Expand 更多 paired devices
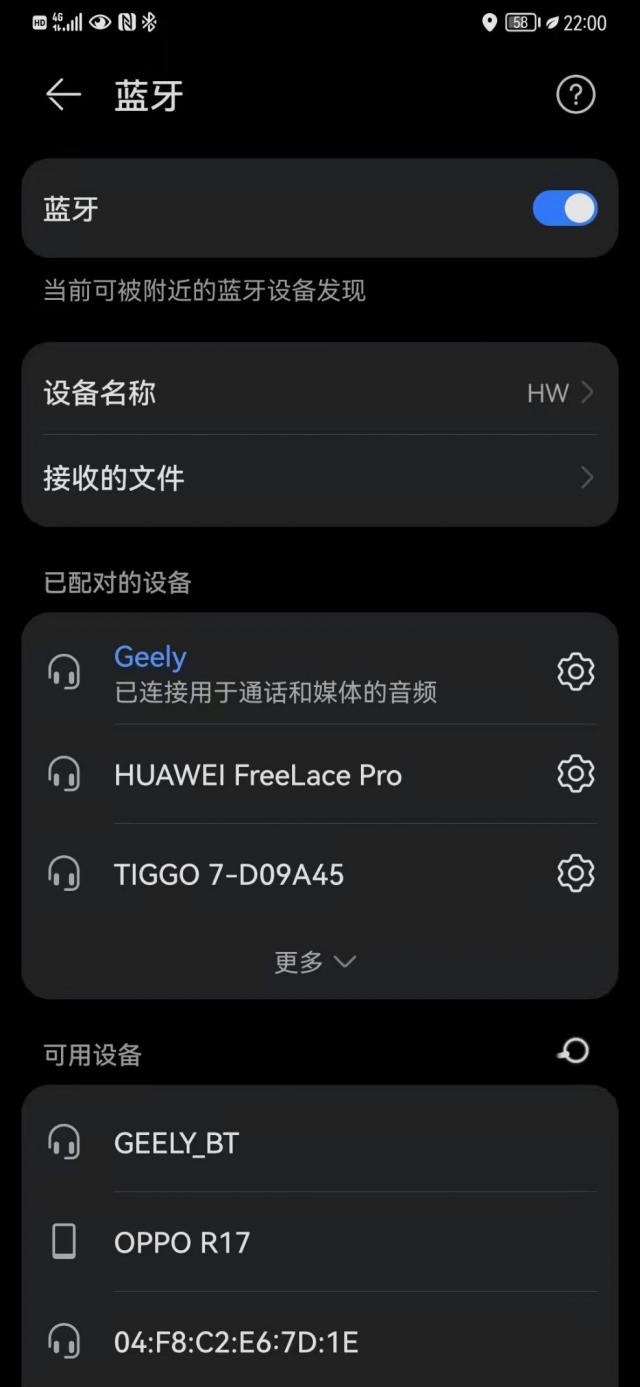 pyautogui.click(x=315, y=962)
